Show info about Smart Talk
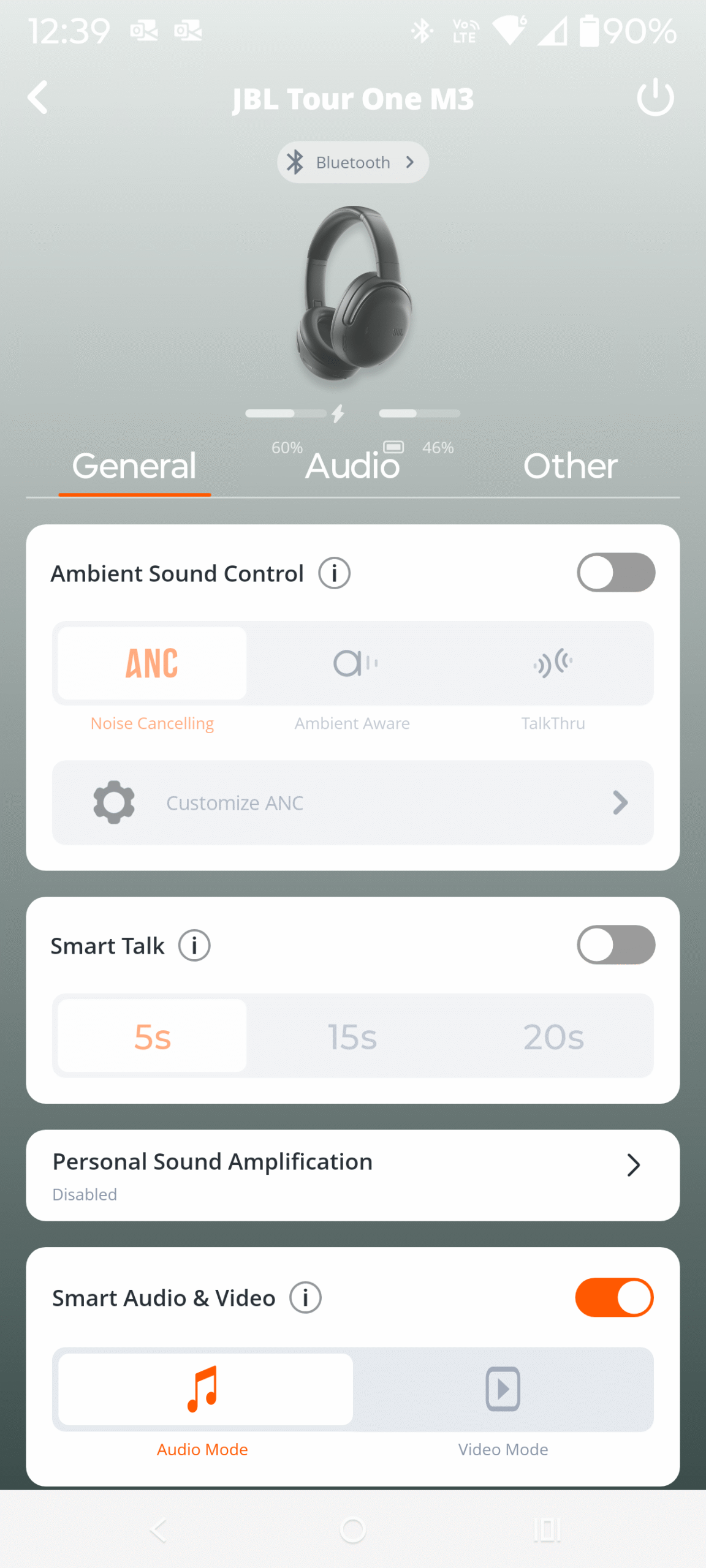 pyautogui.click(x=194, y=946)
